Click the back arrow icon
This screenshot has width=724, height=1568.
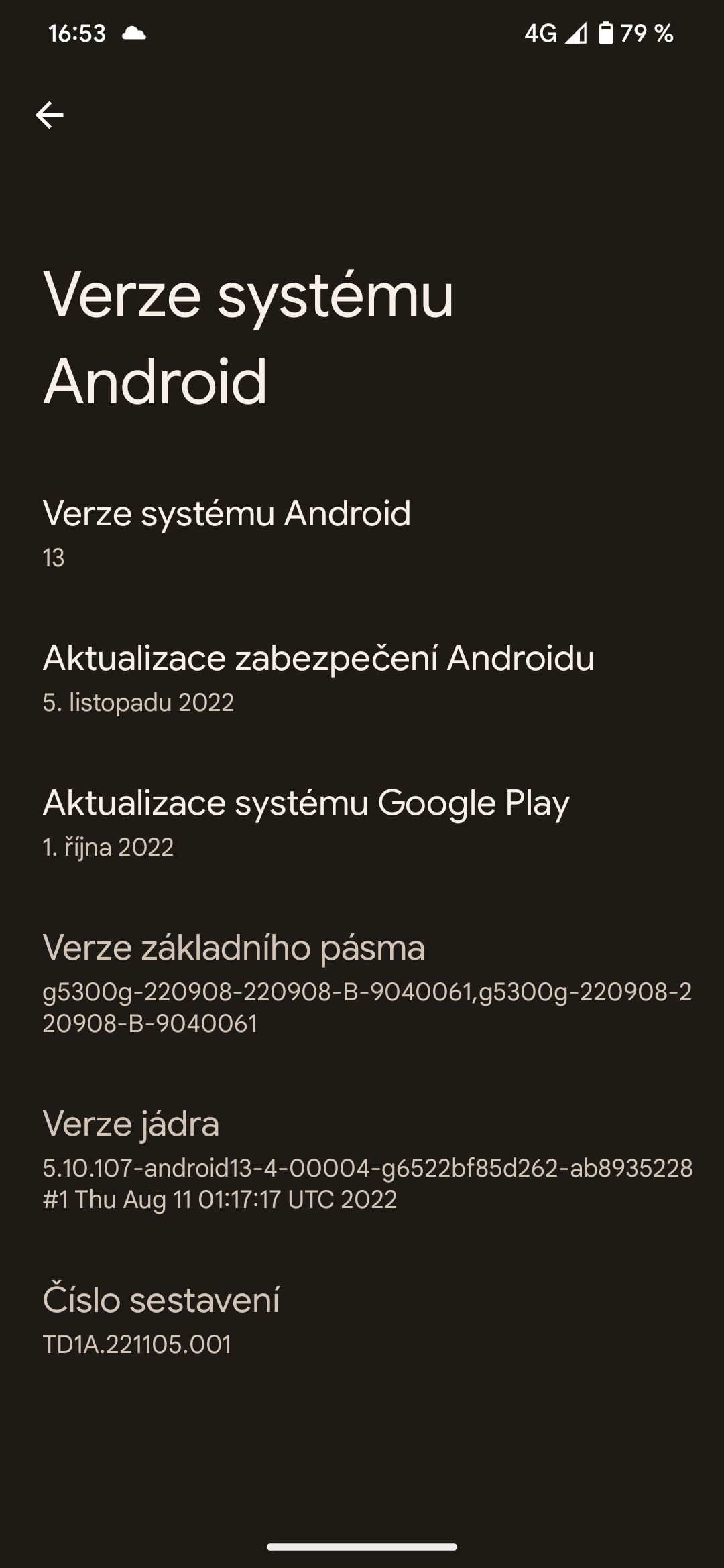tap(50, 114)
